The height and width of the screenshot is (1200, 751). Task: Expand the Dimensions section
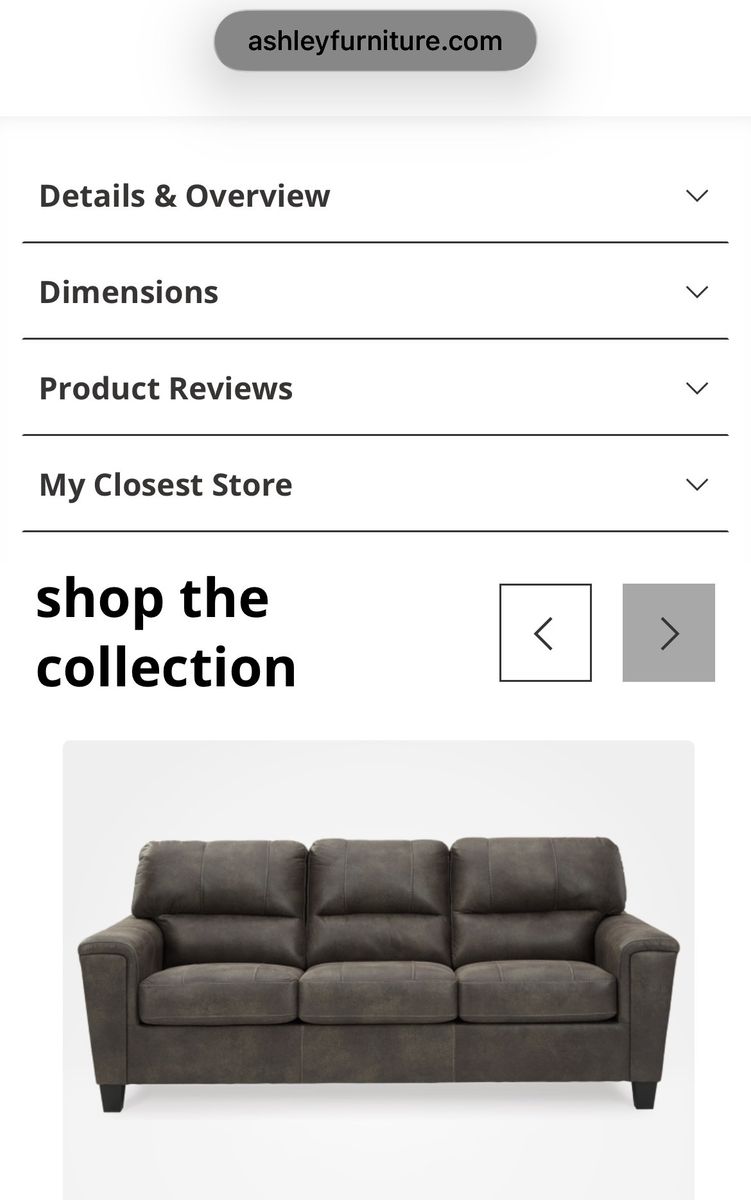tap(374, 292)
